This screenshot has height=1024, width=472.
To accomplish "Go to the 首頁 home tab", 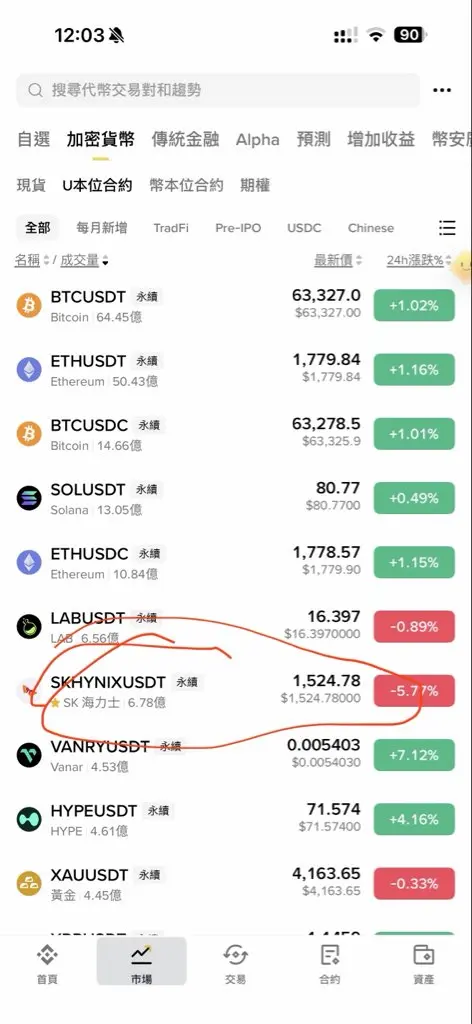I will tap(46, 963).
